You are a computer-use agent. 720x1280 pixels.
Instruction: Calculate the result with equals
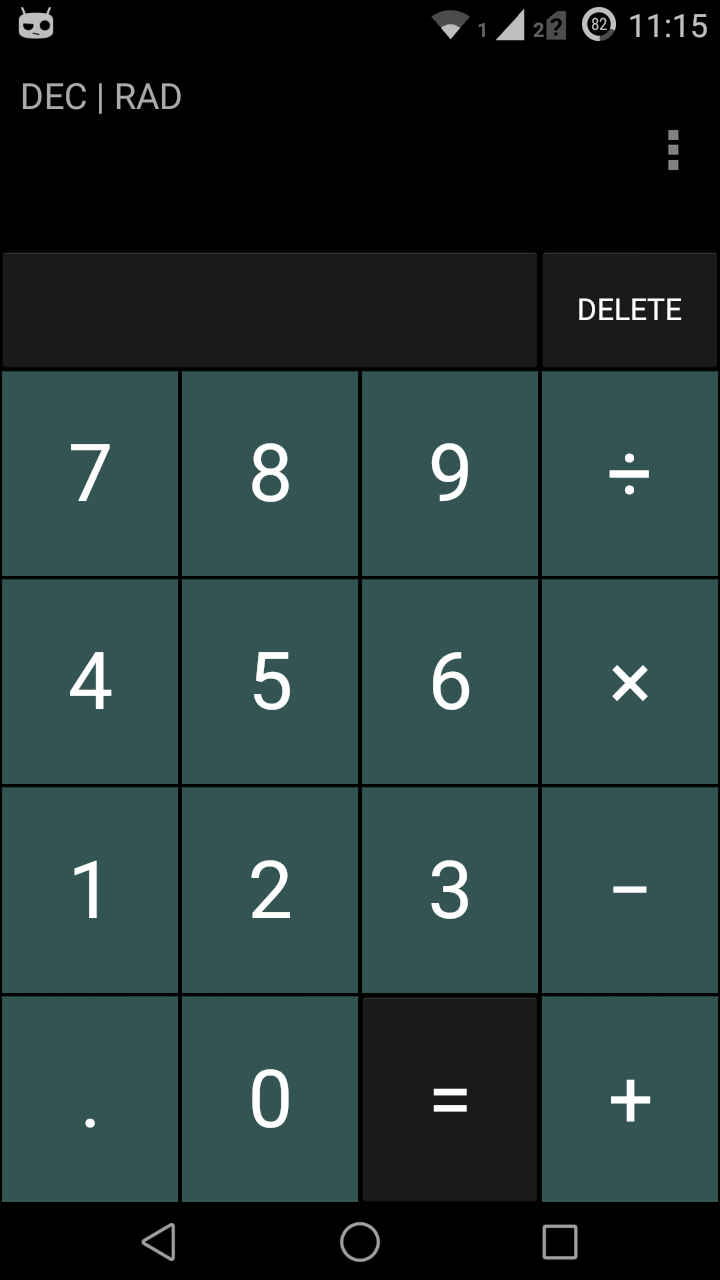coord(450,1098)
